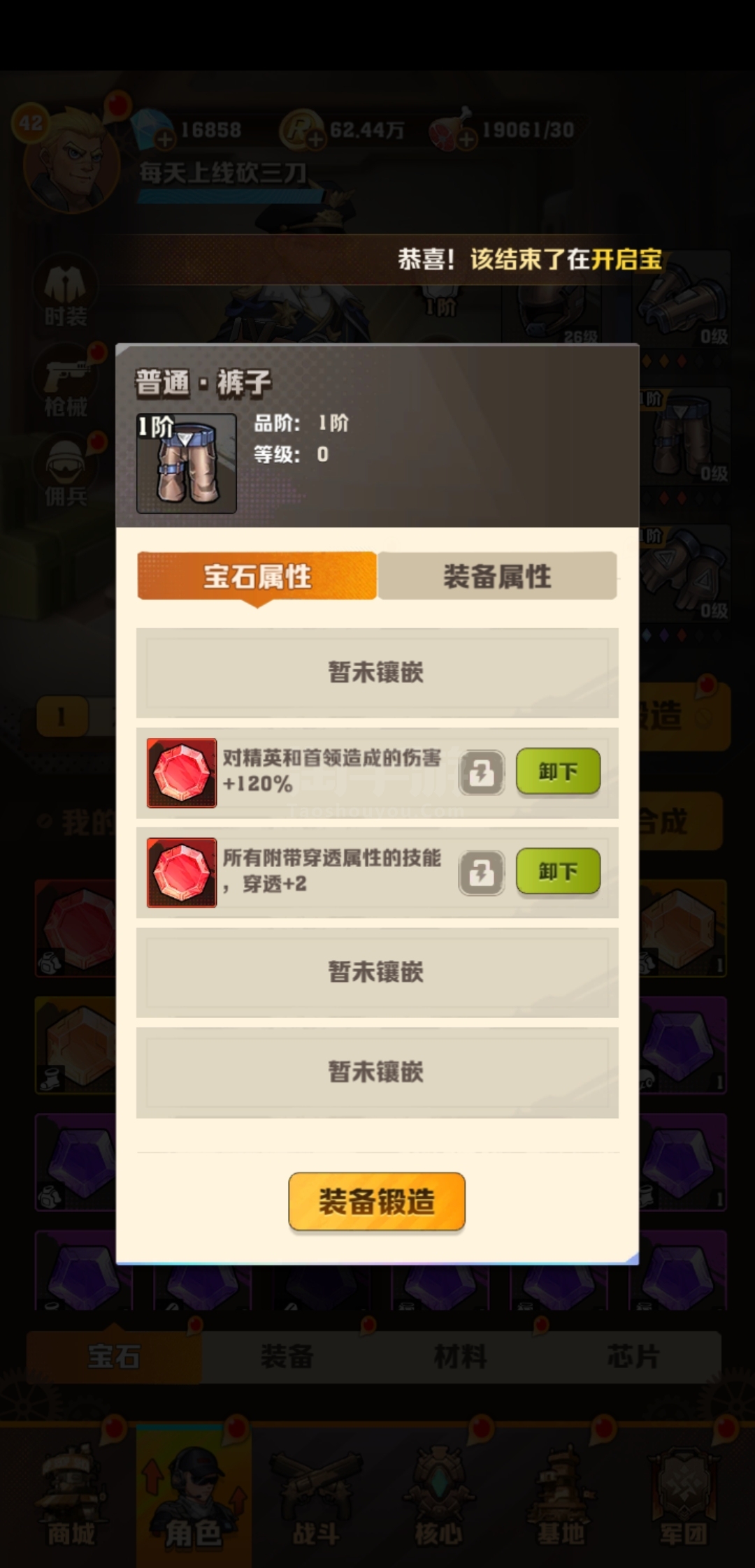Select the 暂未镶嵌 slot below the 穿透+2 gem
Image resolution: width=755 pixels, height=1568 pixels.
(x=377, y=973)
